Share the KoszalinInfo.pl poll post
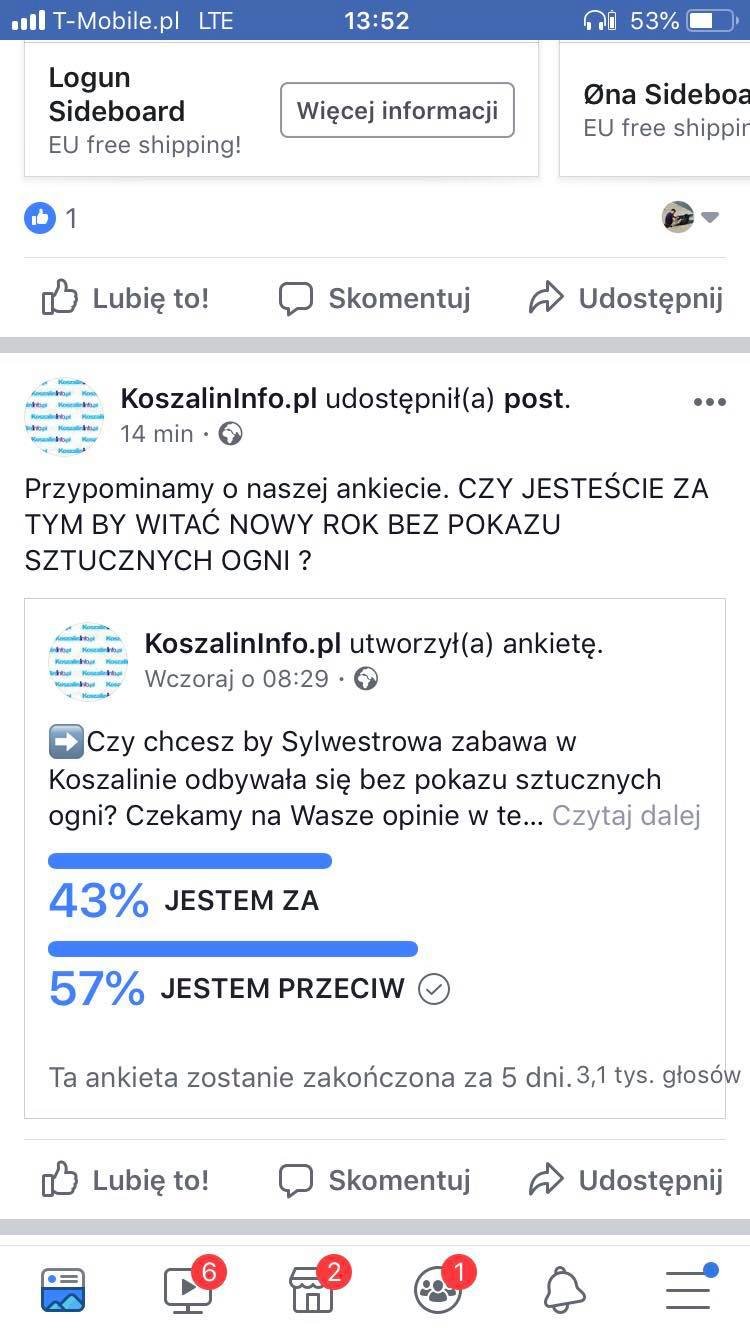750x1334 pixels. point(625,1180)
